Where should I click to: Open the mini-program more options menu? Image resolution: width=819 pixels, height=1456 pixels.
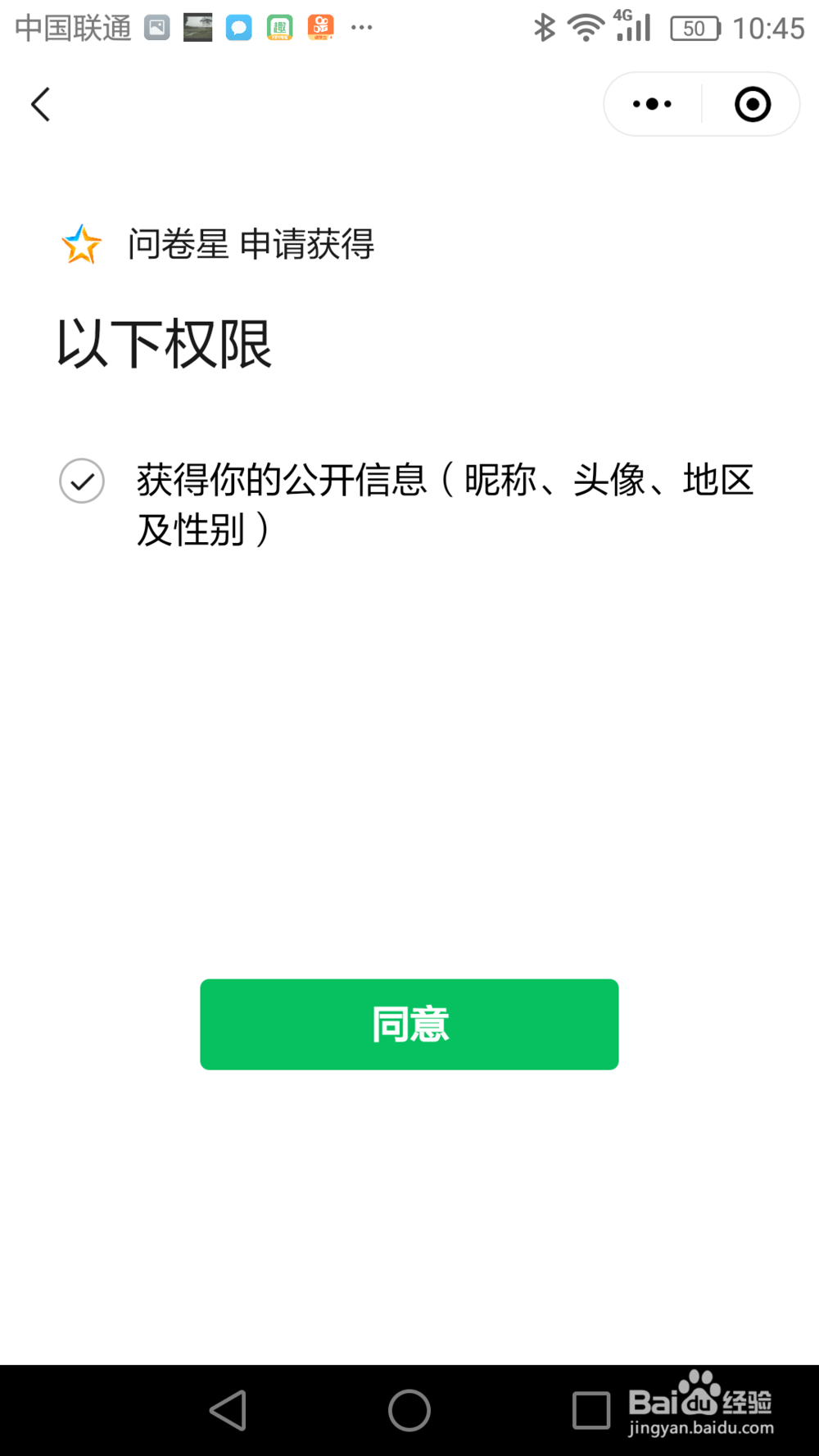pyautogui.click(x=650, y=104)
